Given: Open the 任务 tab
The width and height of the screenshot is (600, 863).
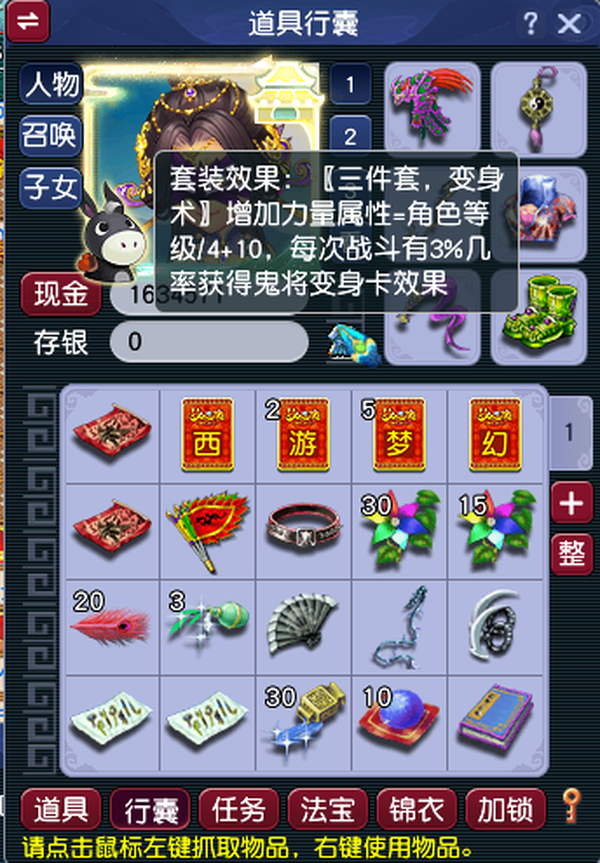Looking at the screenshot, I should [x=238, y=809].
